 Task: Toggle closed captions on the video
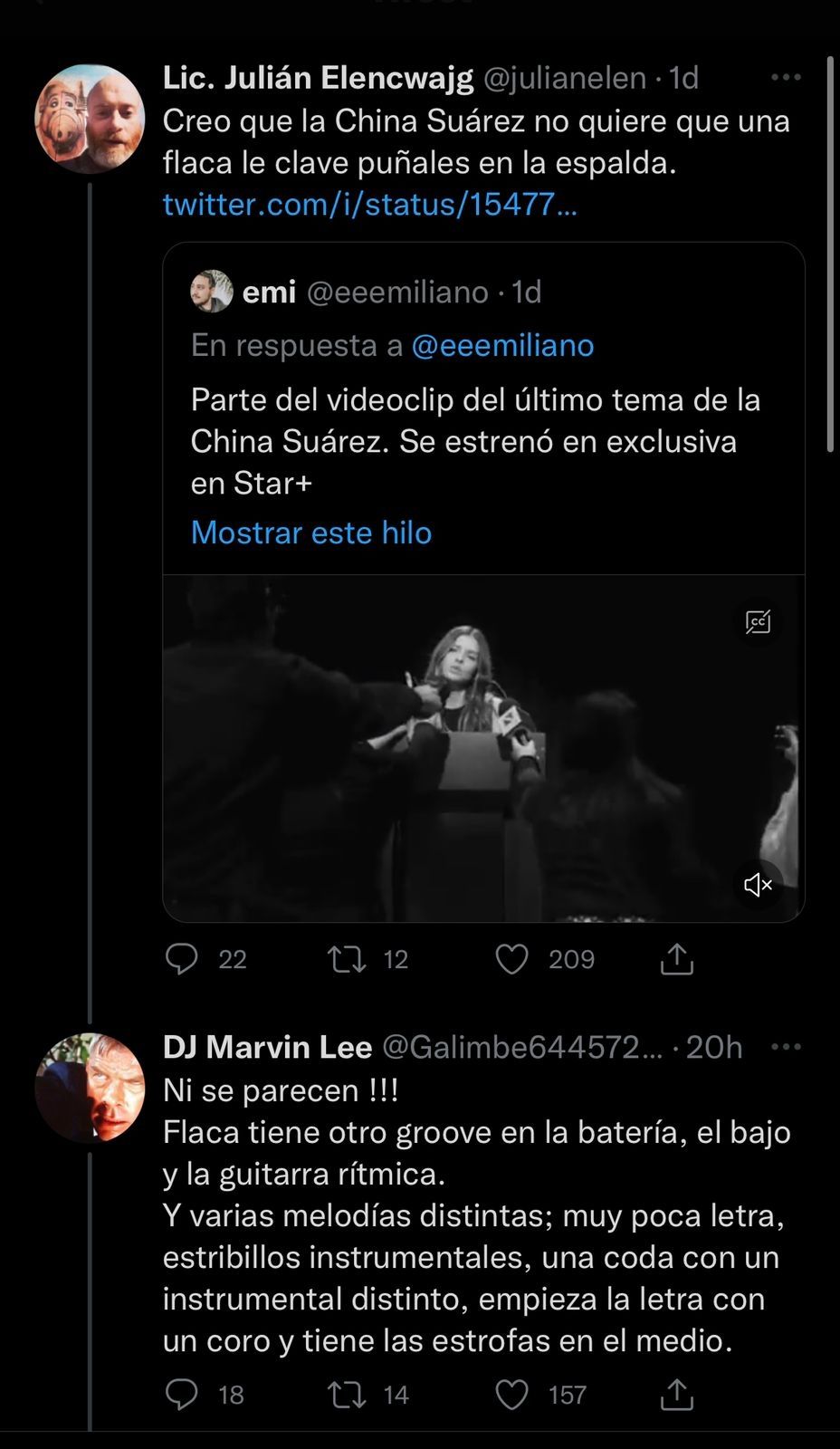(758, 622)
